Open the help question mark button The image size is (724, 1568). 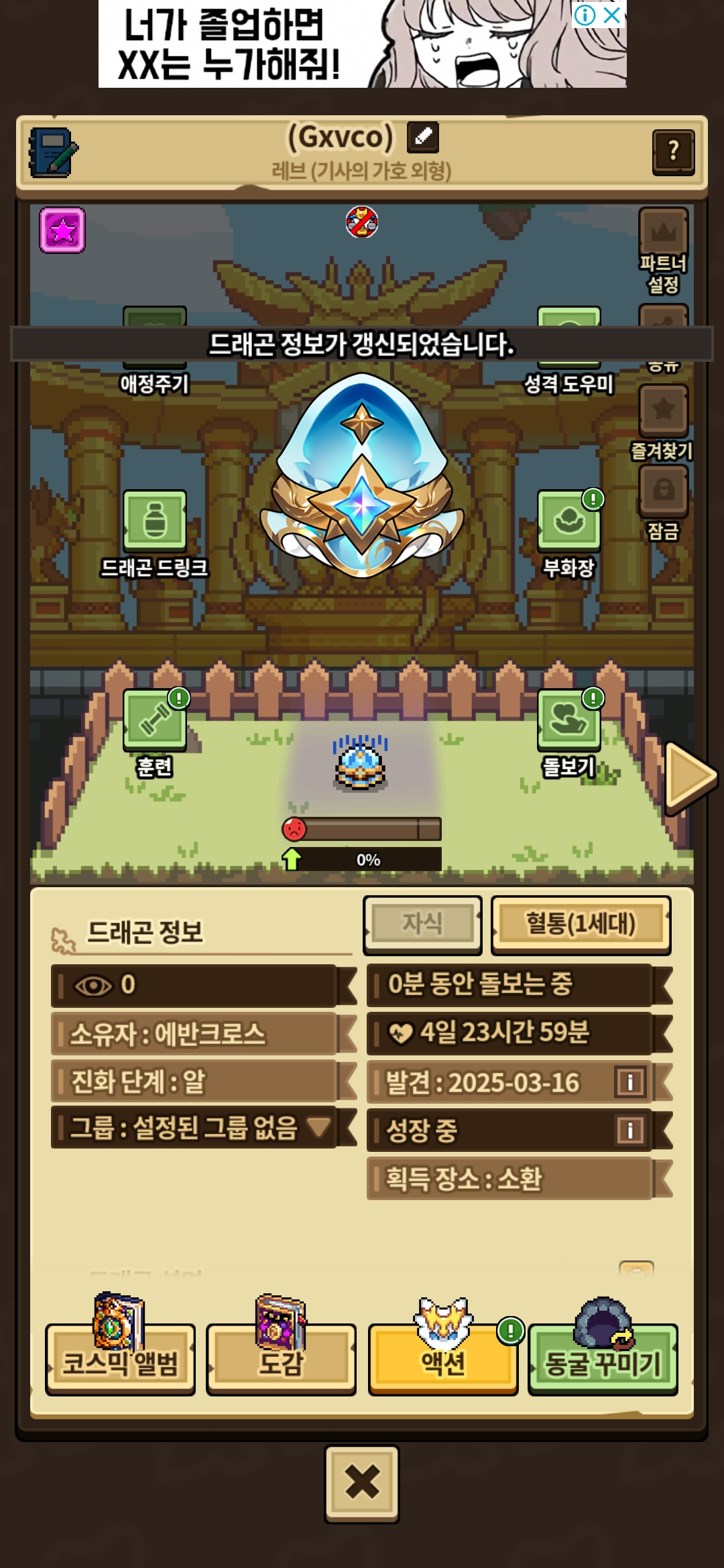(673, 151)
